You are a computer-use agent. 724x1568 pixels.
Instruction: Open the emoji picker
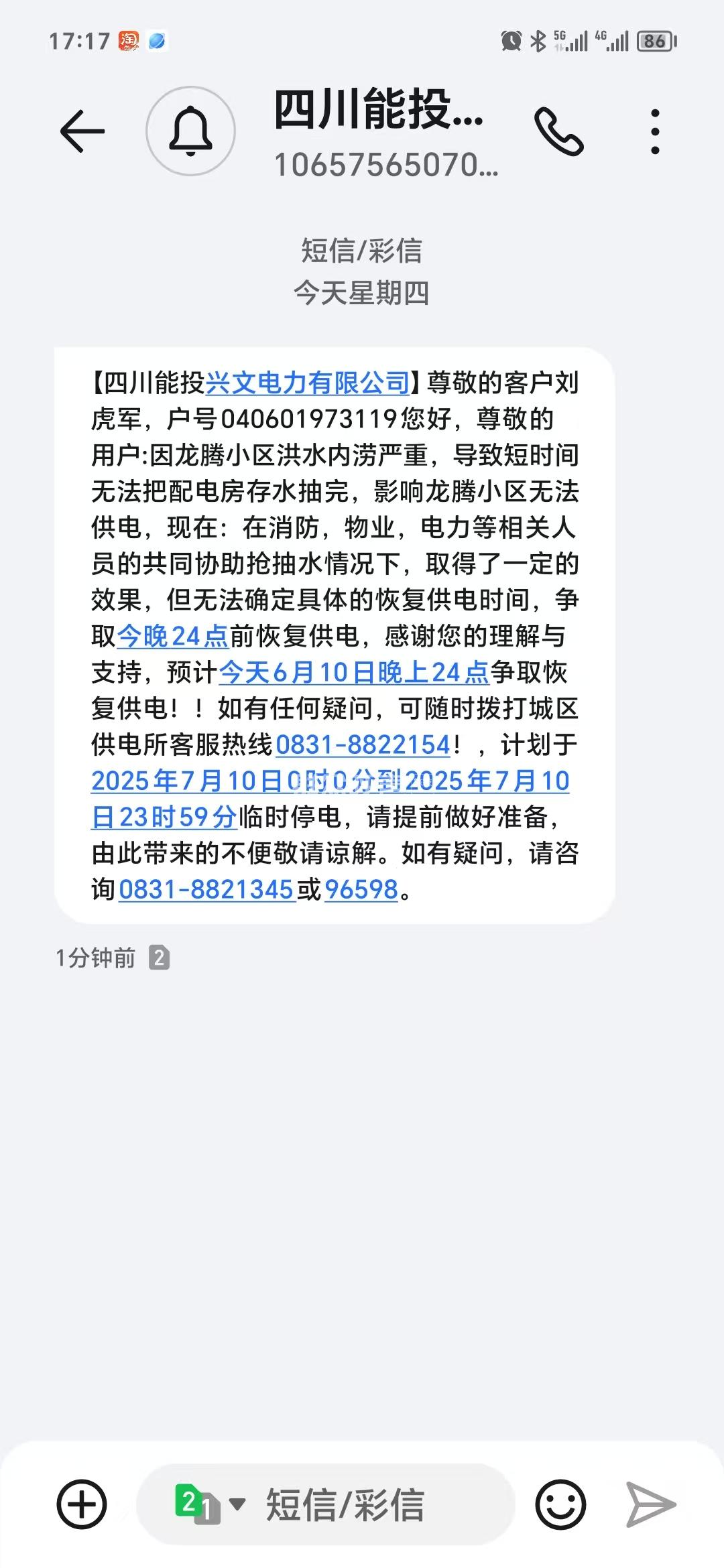[x=560, y=1504]
